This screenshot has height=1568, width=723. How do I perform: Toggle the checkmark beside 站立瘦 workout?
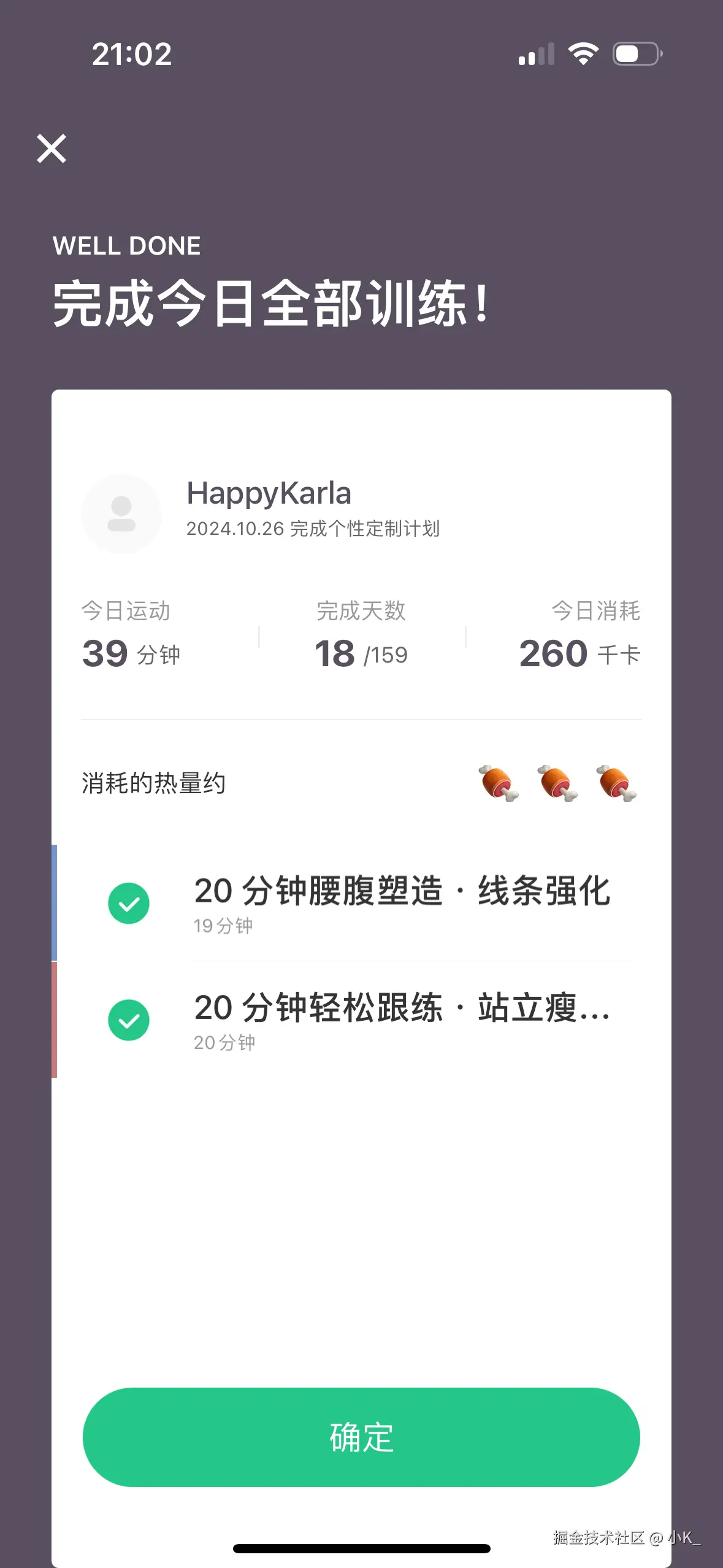129,1020
